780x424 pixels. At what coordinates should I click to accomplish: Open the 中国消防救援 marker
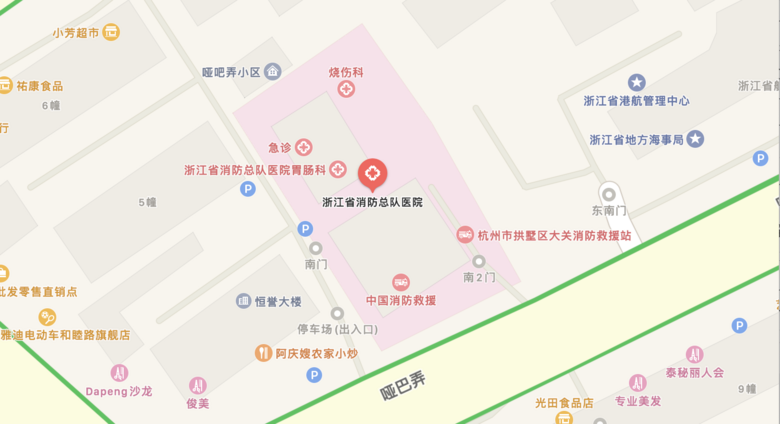400,282
